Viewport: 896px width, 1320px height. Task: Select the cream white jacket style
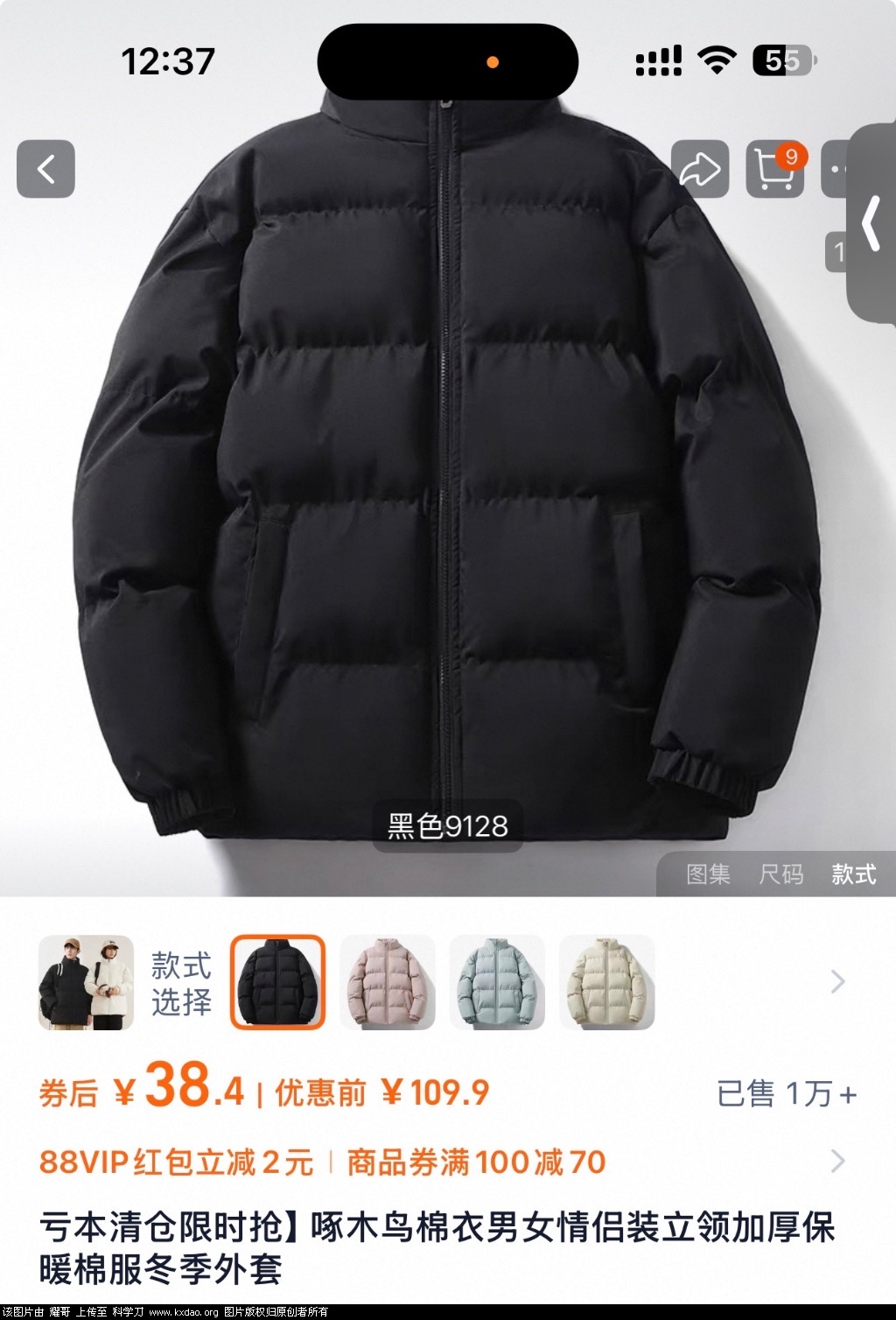click(x=606, y=982)
